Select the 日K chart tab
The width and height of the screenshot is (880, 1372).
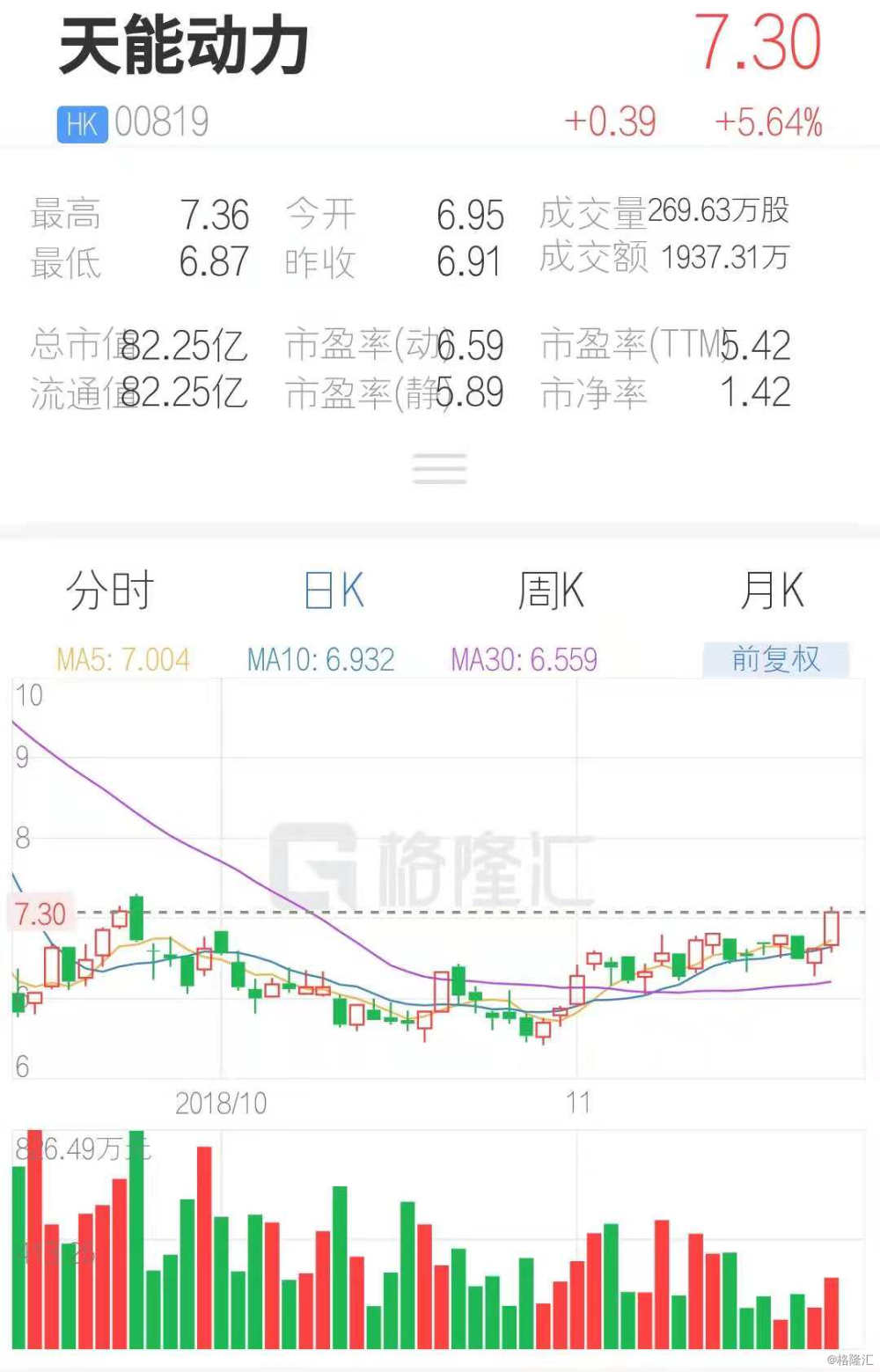[x=334, y=590]
